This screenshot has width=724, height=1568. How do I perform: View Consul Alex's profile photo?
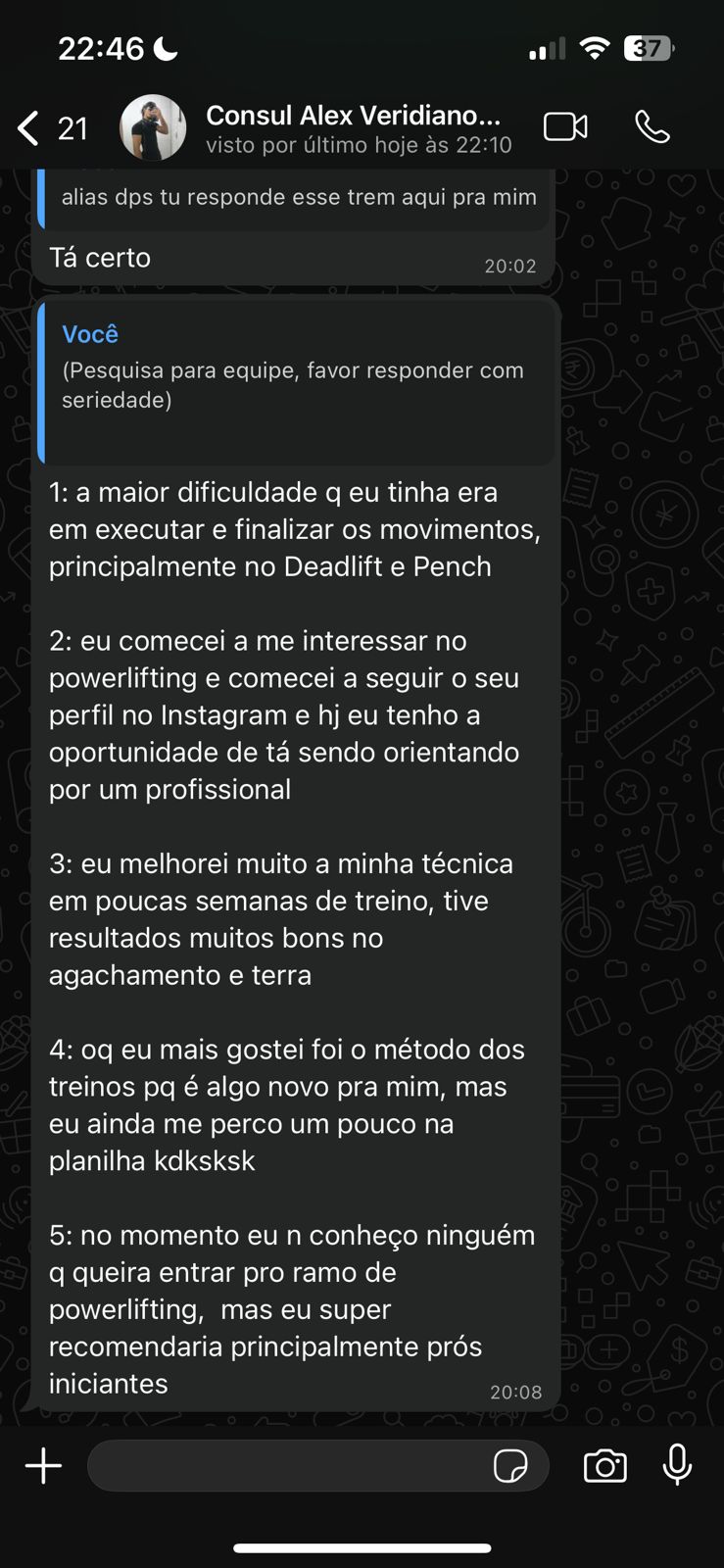click(x=153, y=128)
